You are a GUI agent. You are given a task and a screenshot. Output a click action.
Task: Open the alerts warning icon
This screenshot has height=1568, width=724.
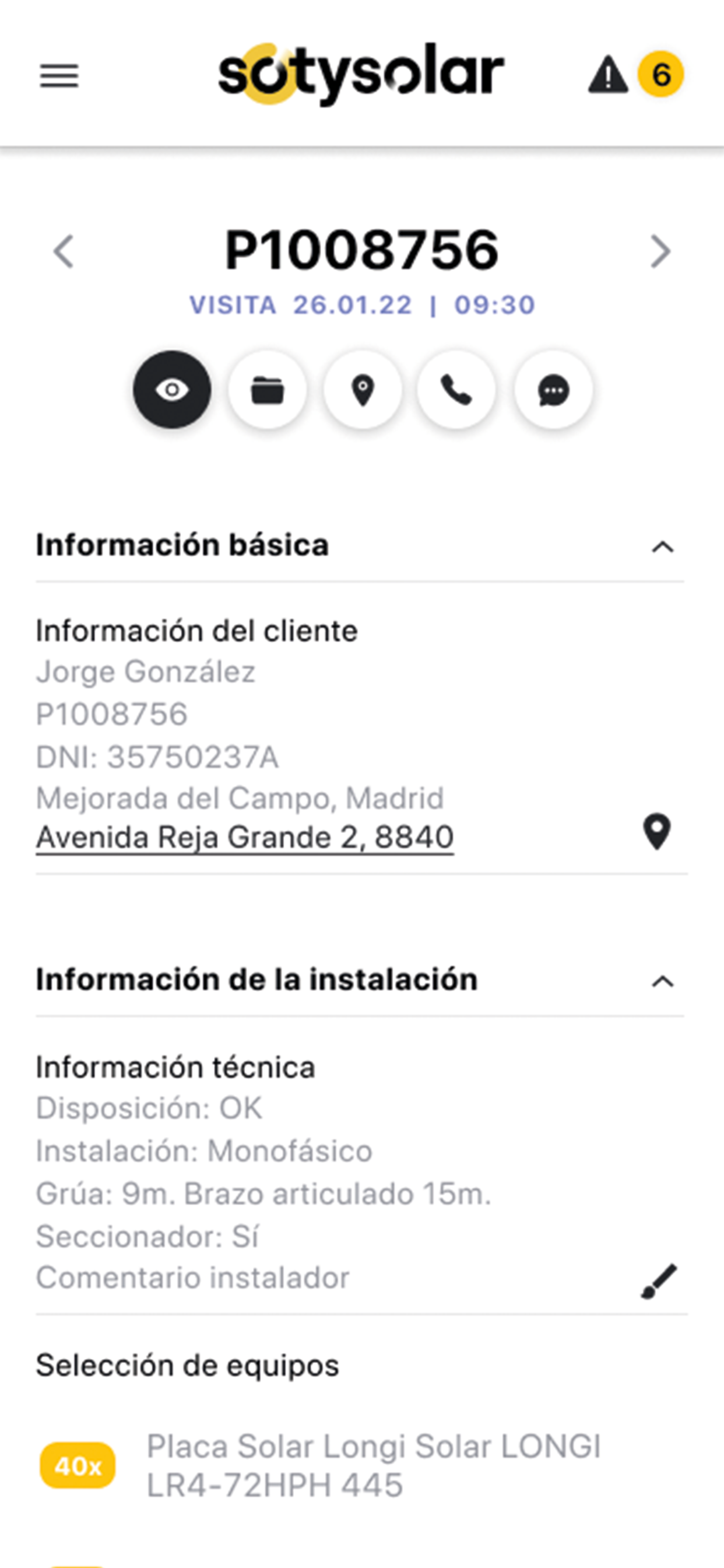coord(608,75)
